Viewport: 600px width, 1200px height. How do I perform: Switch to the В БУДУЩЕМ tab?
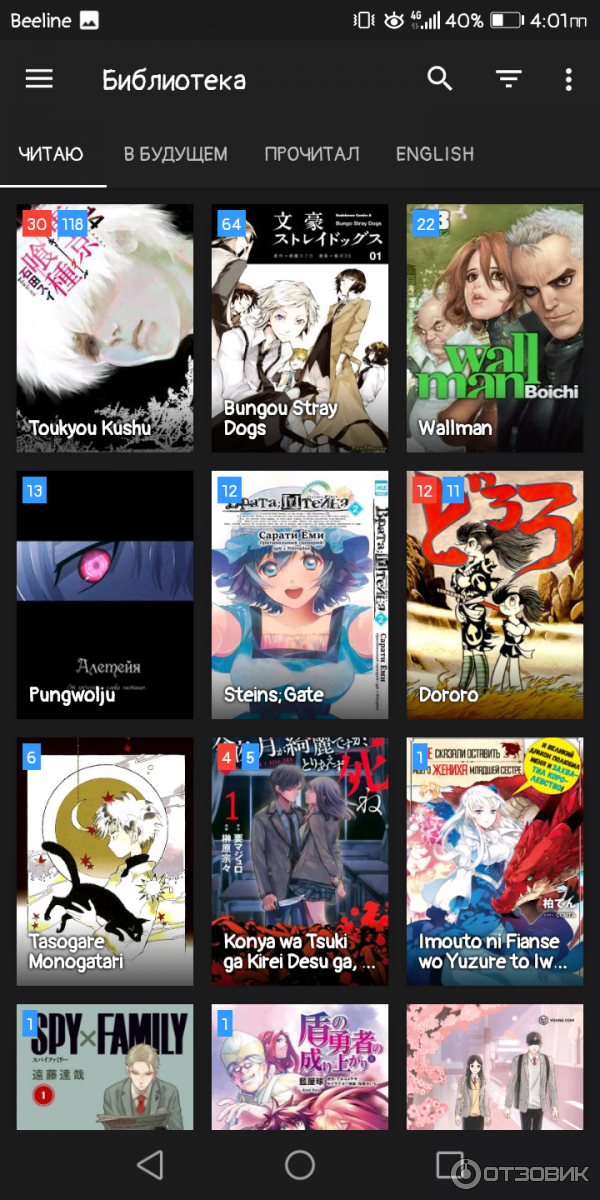(176, 154)
